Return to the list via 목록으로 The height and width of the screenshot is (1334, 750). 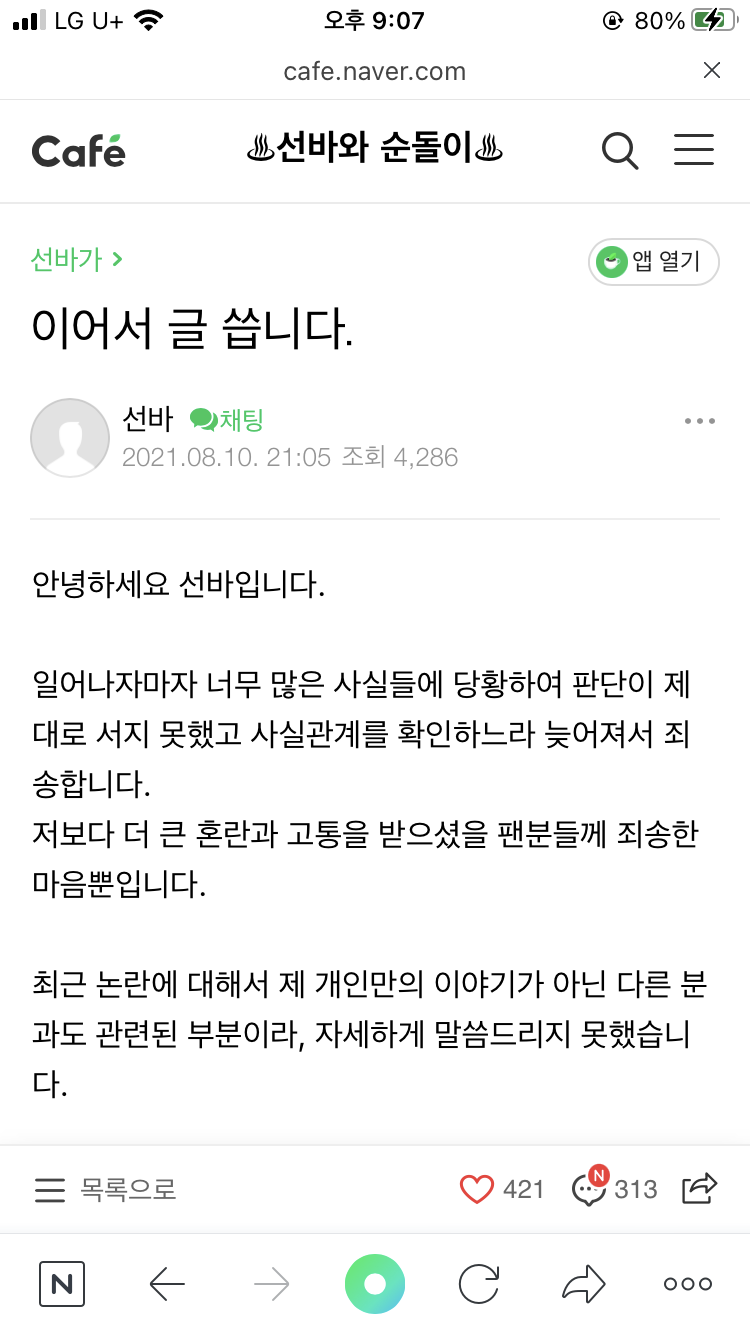point(105,1190)
